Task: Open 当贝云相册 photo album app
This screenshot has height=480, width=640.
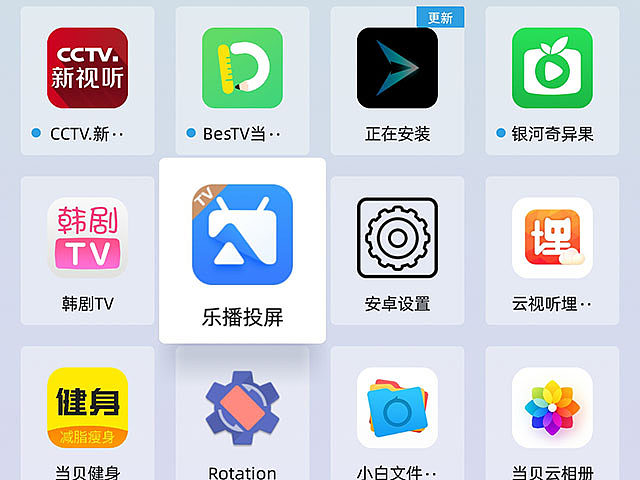Action: click(x=552, y=408)
